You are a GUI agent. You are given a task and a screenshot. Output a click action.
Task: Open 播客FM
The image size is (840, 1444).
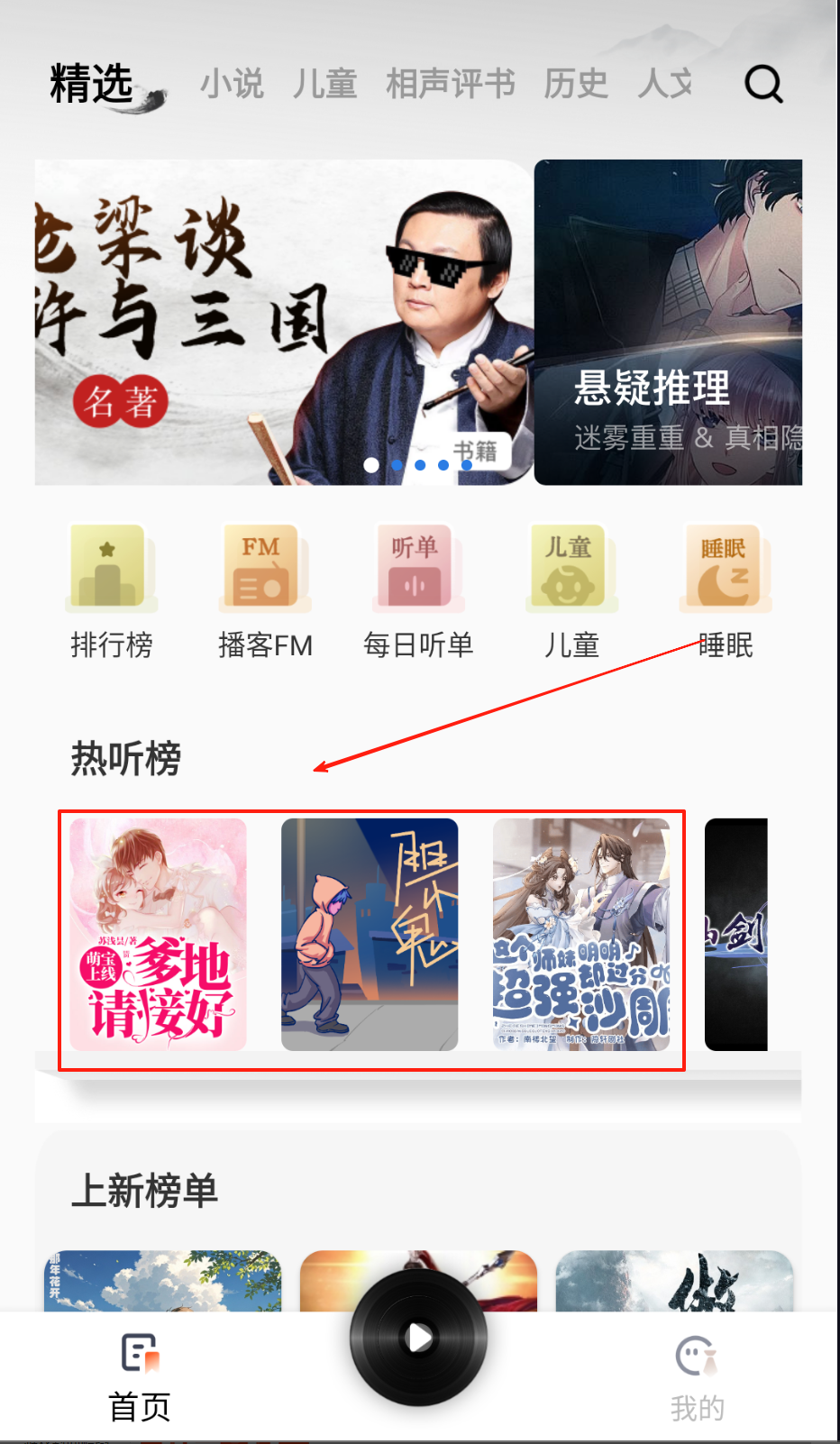pyautogui.click(x=265, y=591)
